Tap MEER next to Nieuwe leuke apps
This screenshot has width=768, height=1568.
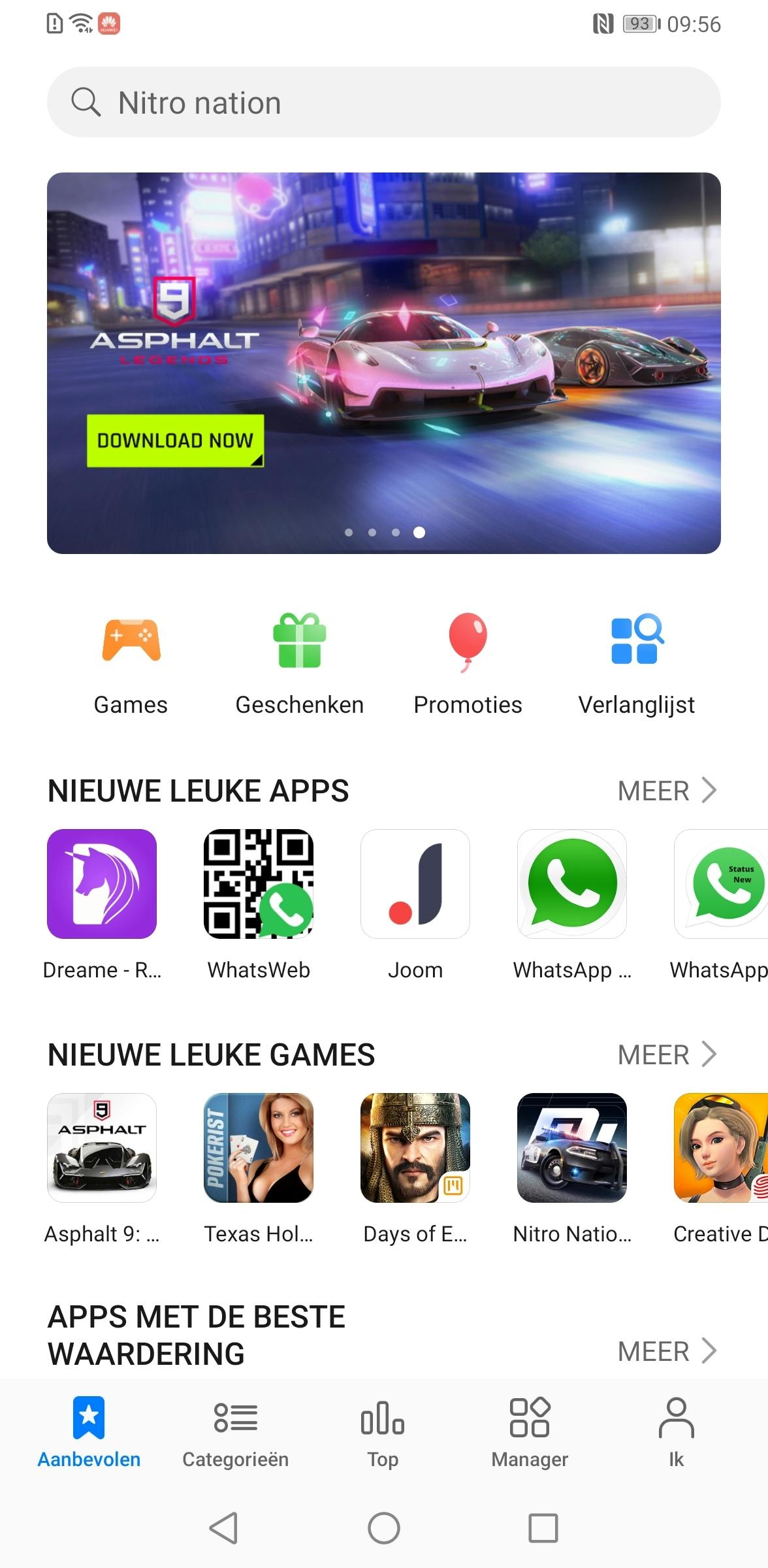click(666, 791)
